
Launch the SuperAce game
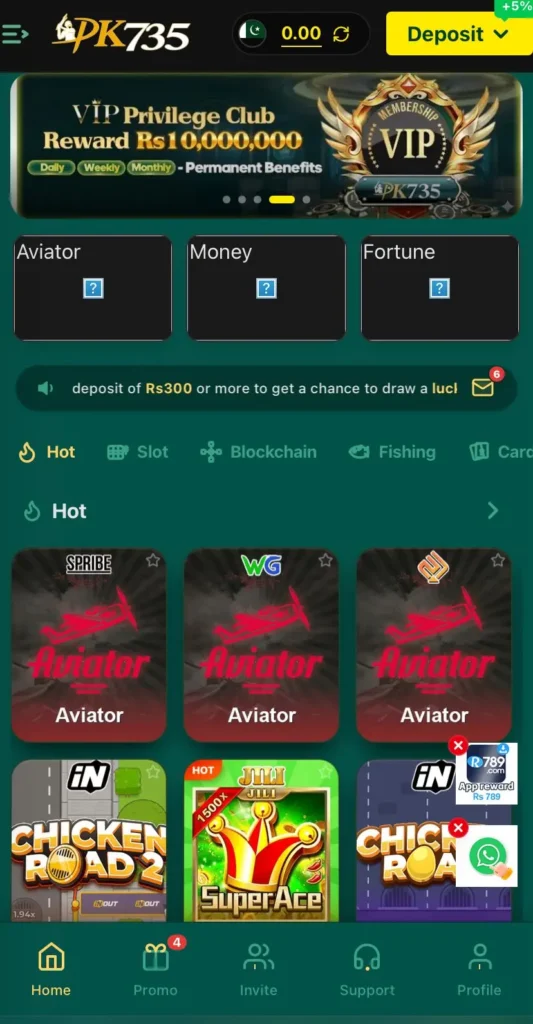click(x=261, y=840)
